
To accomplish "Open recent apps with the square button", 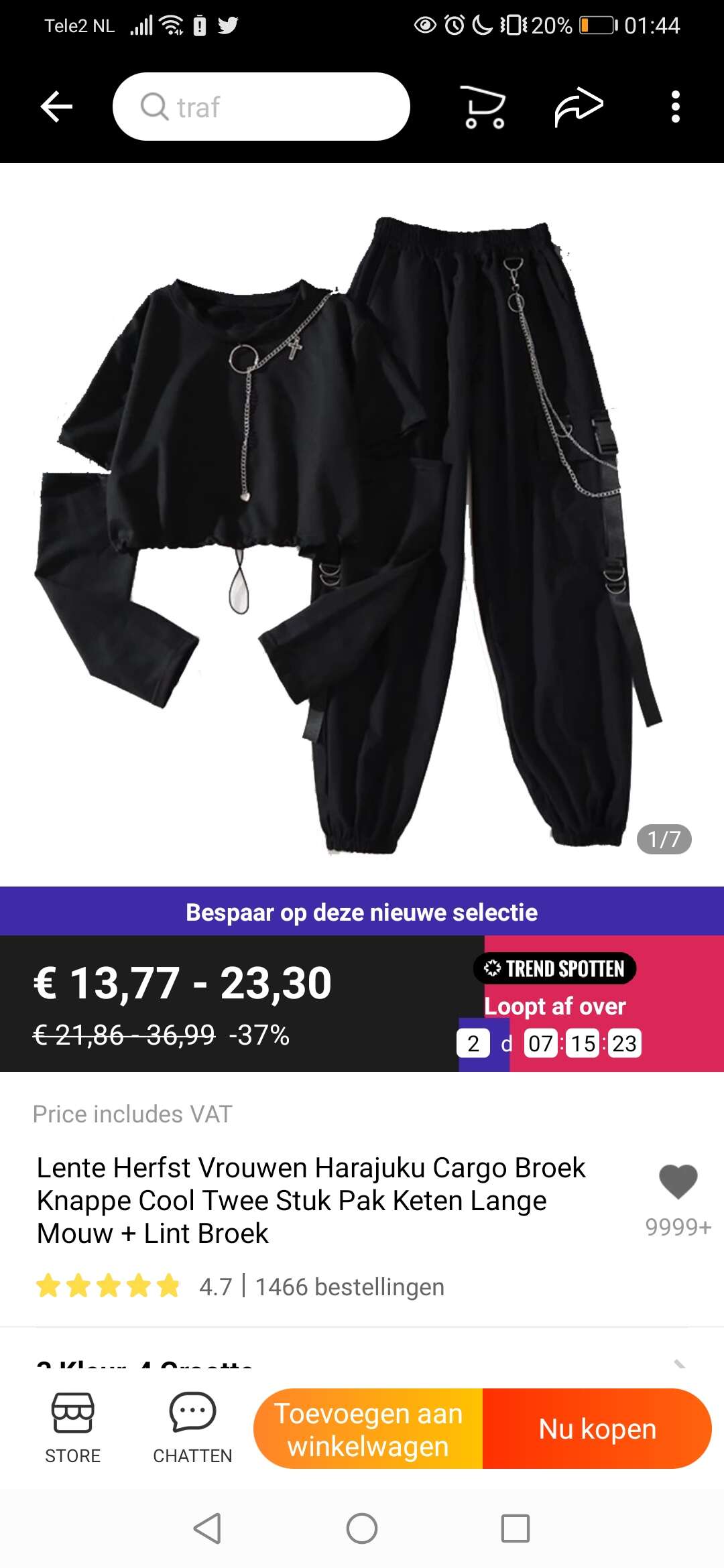I will pos(516,1528).
